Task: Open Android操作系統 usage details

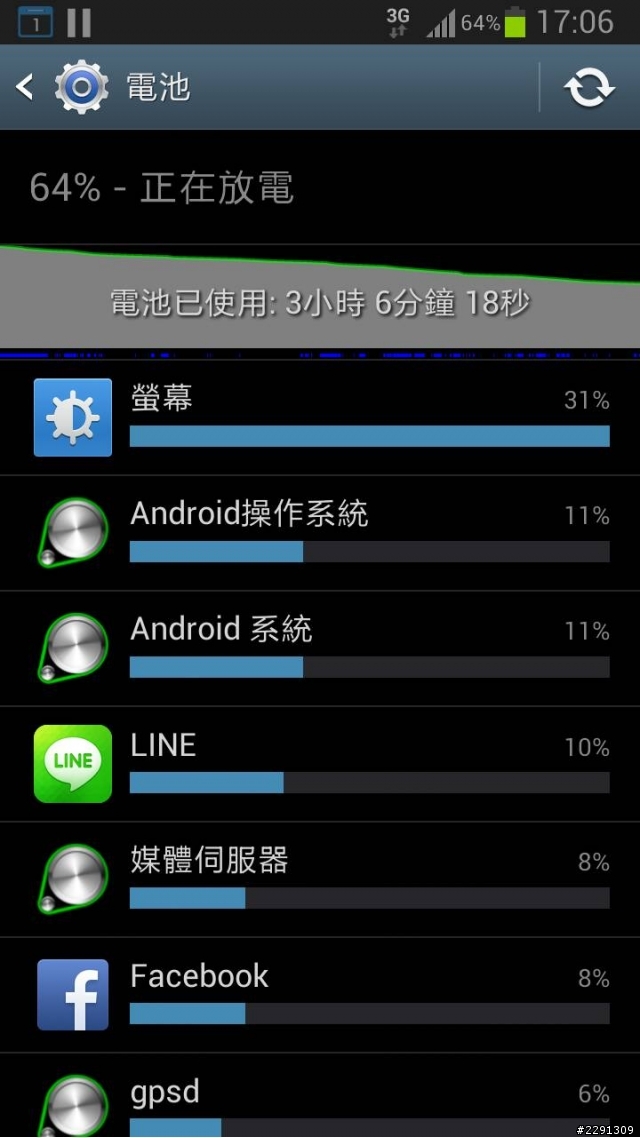Action: click(x=320, y=533)
